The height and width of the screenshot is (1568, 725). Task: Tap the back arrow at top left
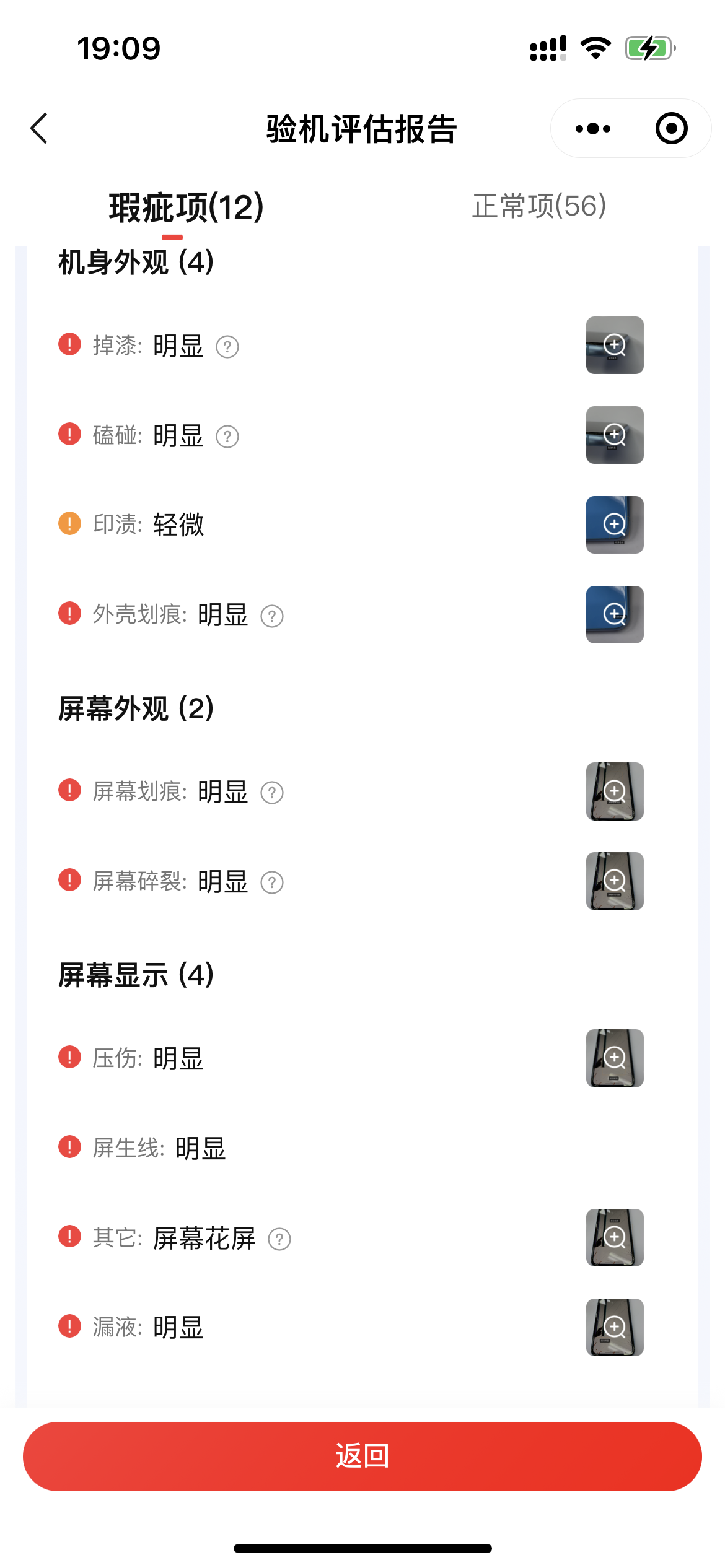(x=39, y=128)
